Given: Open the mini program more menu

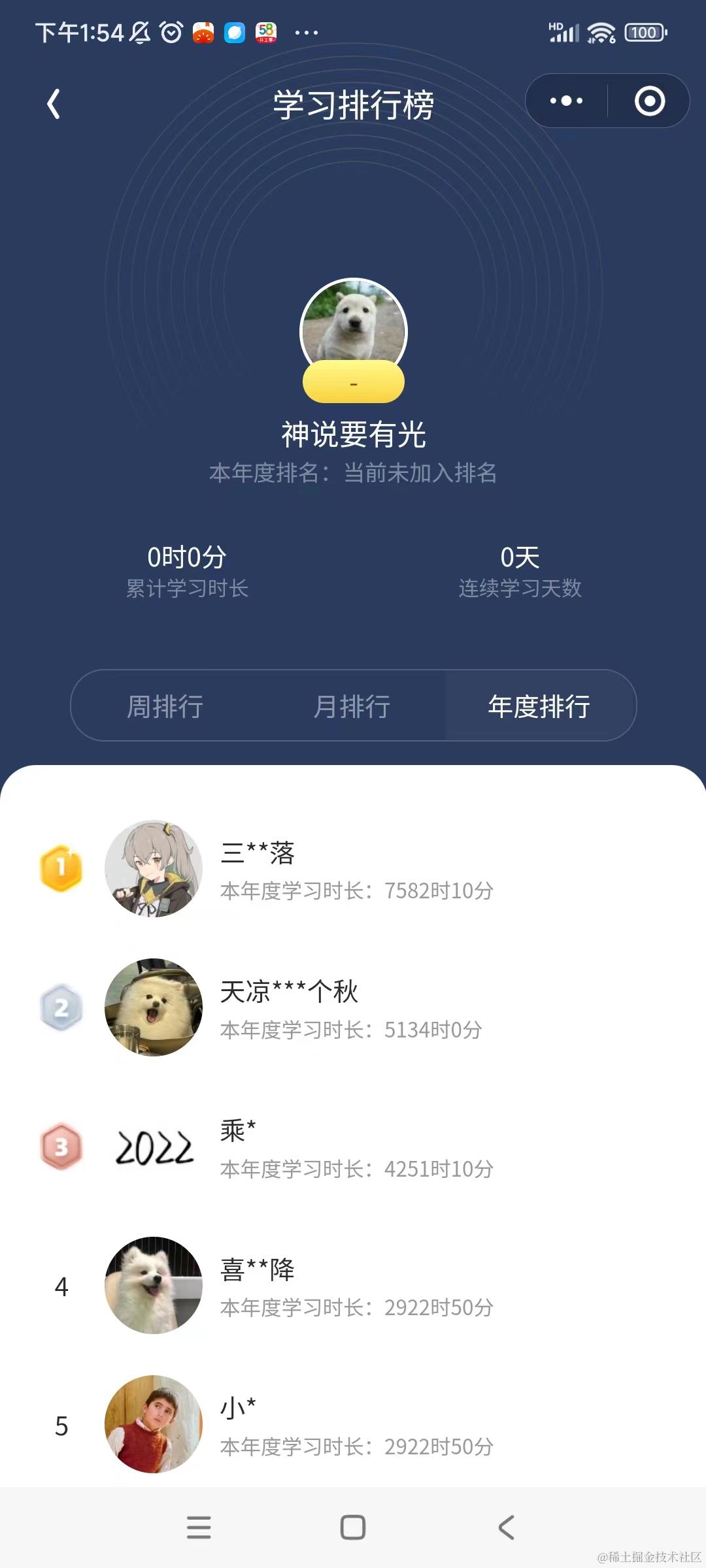Looking at the screenshot, I should pos(566,101).
